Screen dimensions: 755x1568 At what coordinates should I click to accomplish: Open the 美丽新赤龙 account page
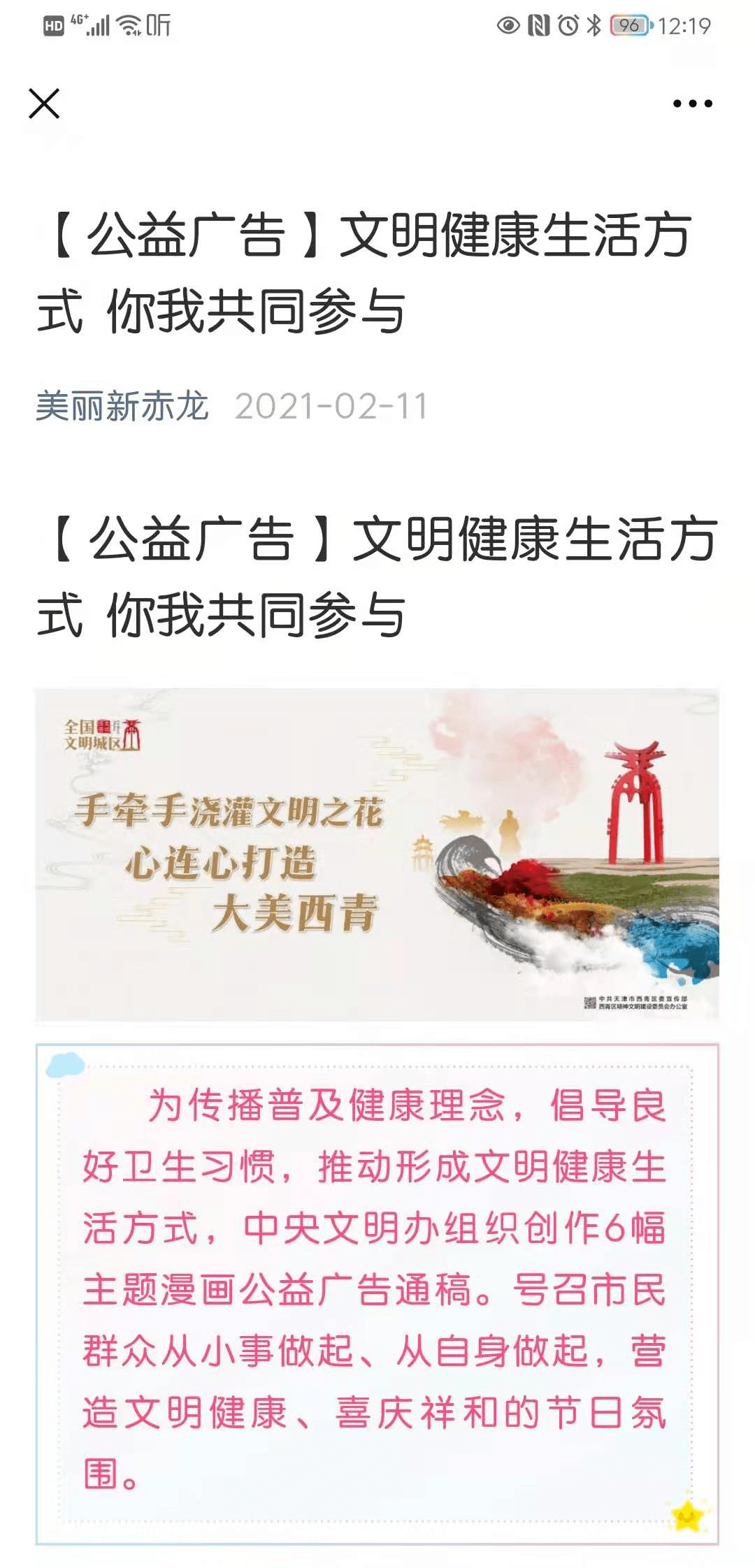(122, 406)
